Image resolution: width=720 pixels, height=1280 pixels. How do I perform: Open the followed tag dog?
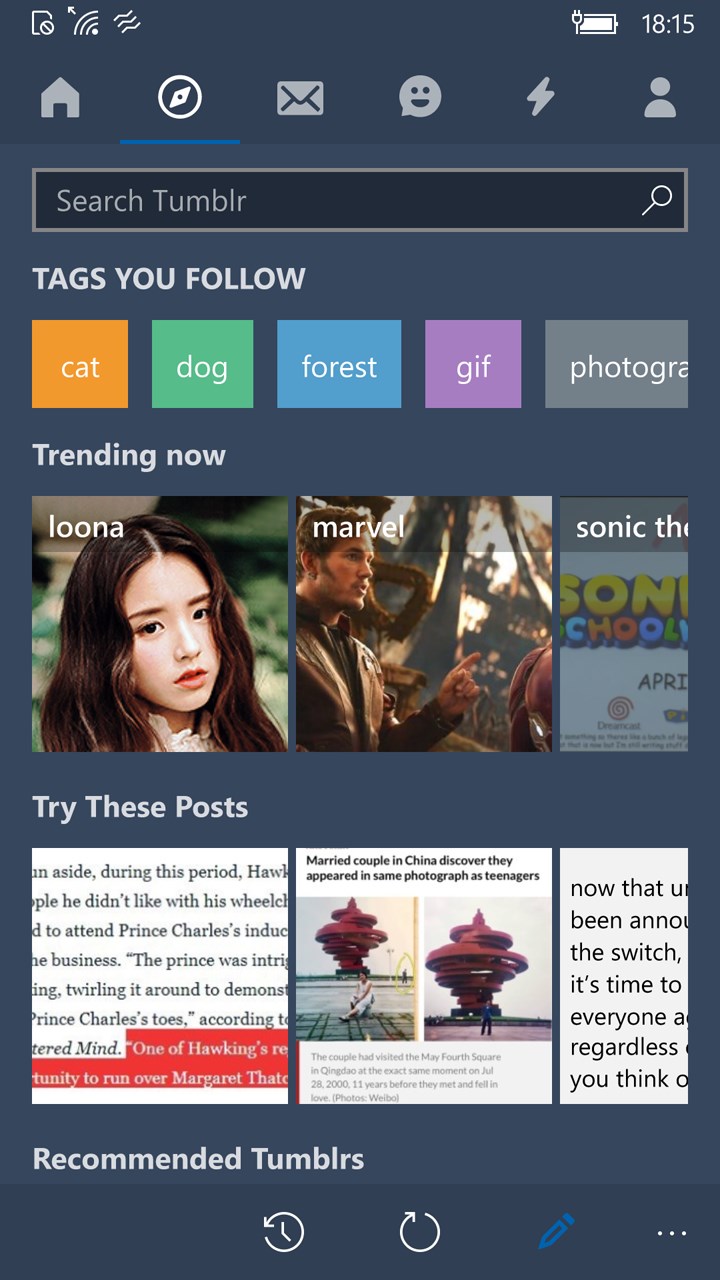point(202,364)
